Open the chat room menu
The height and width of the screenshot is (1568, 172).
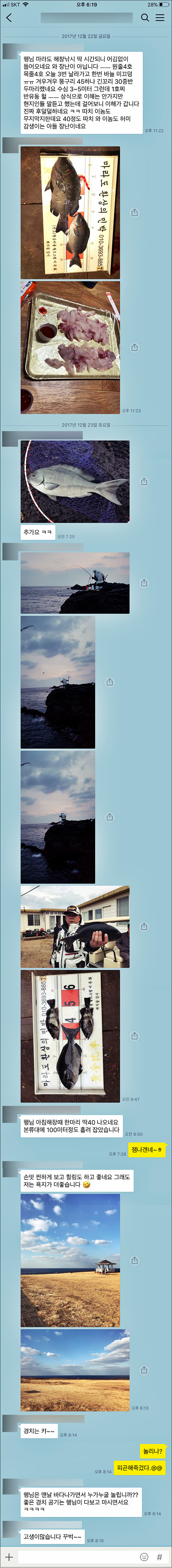coord(160,18)
